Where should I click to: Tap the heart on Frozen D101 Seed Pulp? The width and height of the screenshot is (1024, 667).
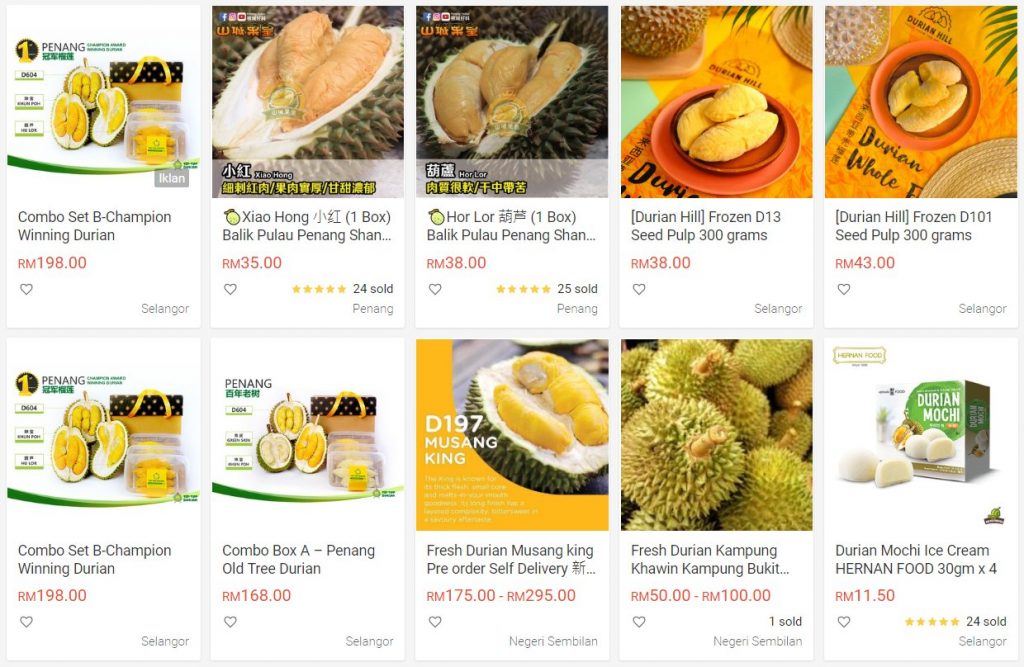[843, 289]
